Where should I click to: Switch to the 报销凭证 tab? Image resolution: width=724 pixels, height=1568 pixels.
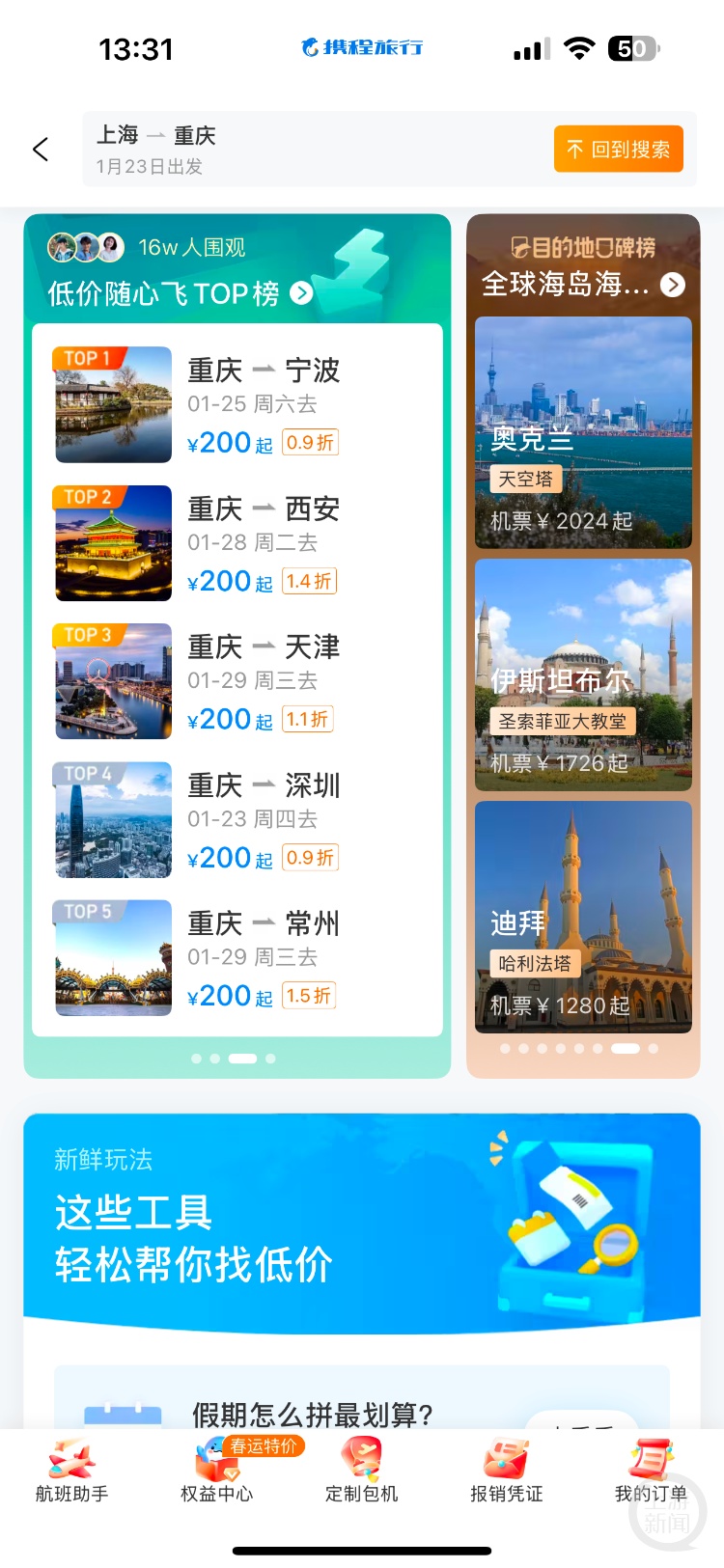(507, 1471)
